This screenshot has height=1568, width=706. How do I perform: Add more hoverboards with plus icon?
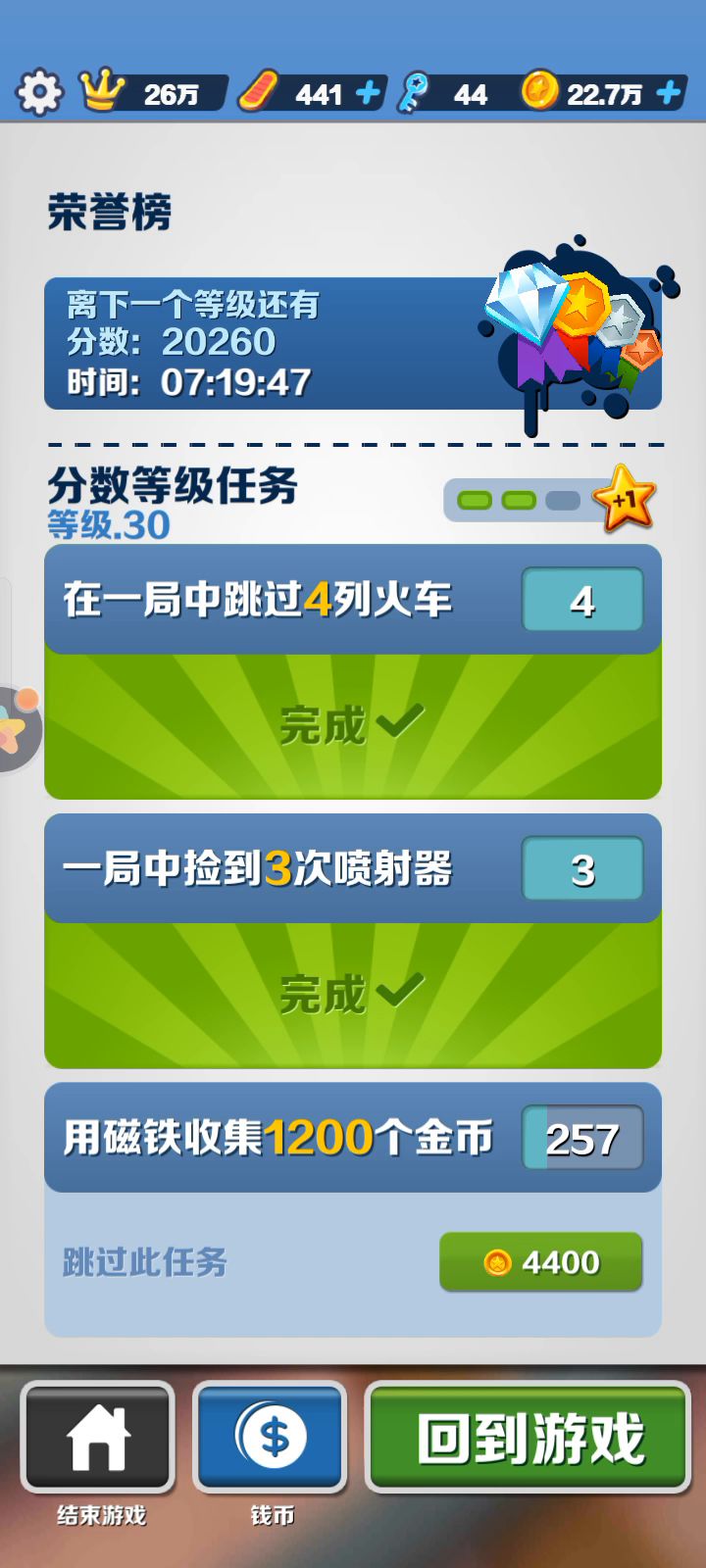(368, 93)
